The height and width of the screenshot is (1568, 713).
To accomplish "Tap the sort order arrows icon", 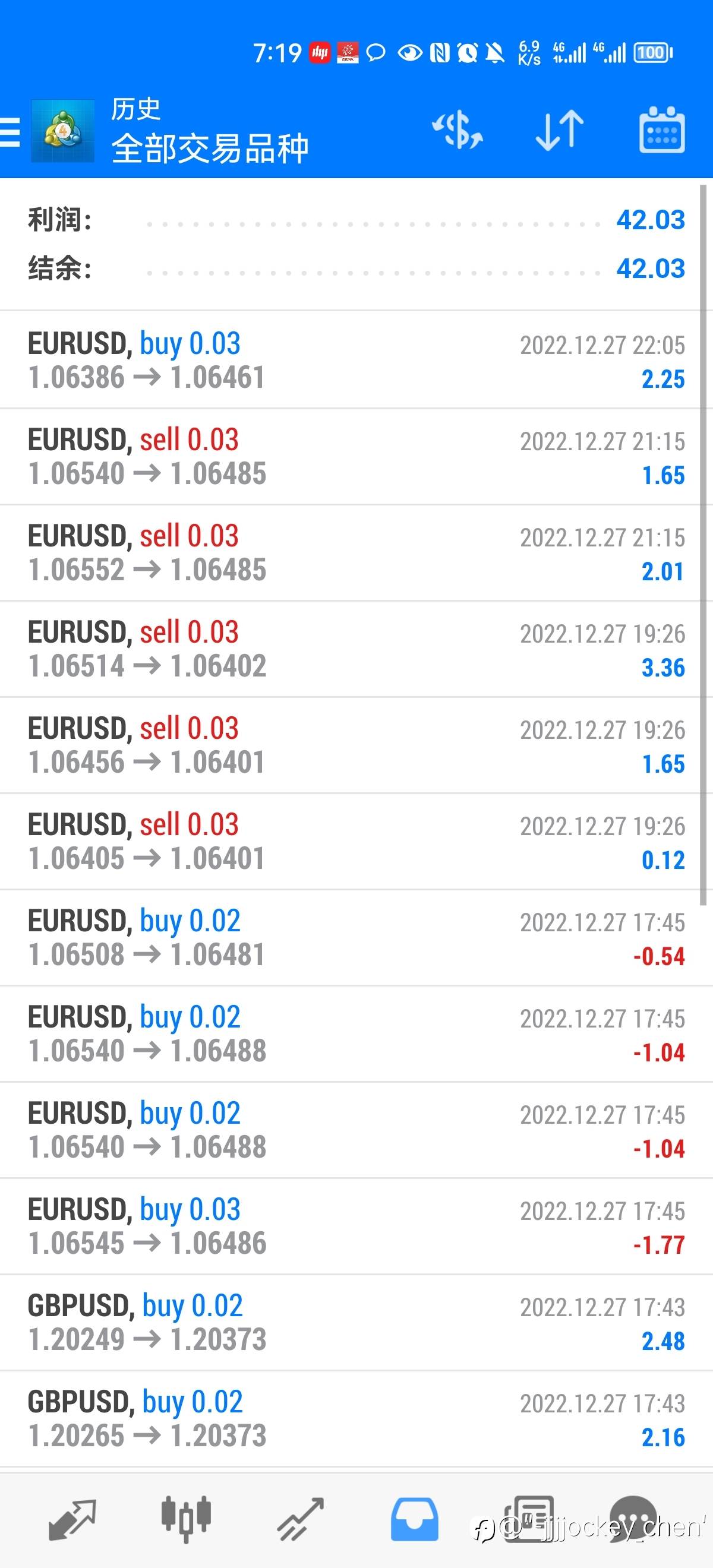I will [x=559, y=130].
